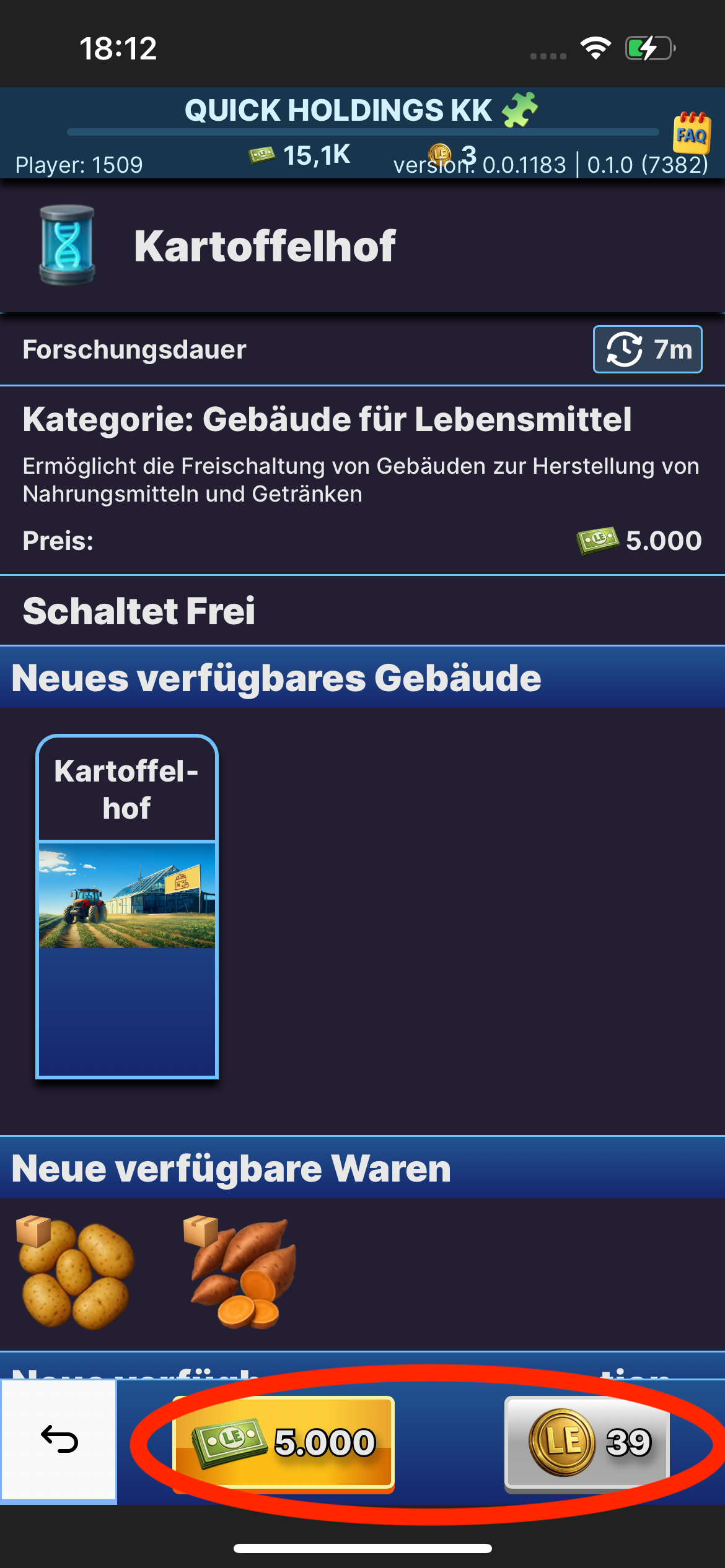Start research for 5.000 cash
Image resolution: width=725 pixels, height=1568 pixels.
pos(284,1443)
